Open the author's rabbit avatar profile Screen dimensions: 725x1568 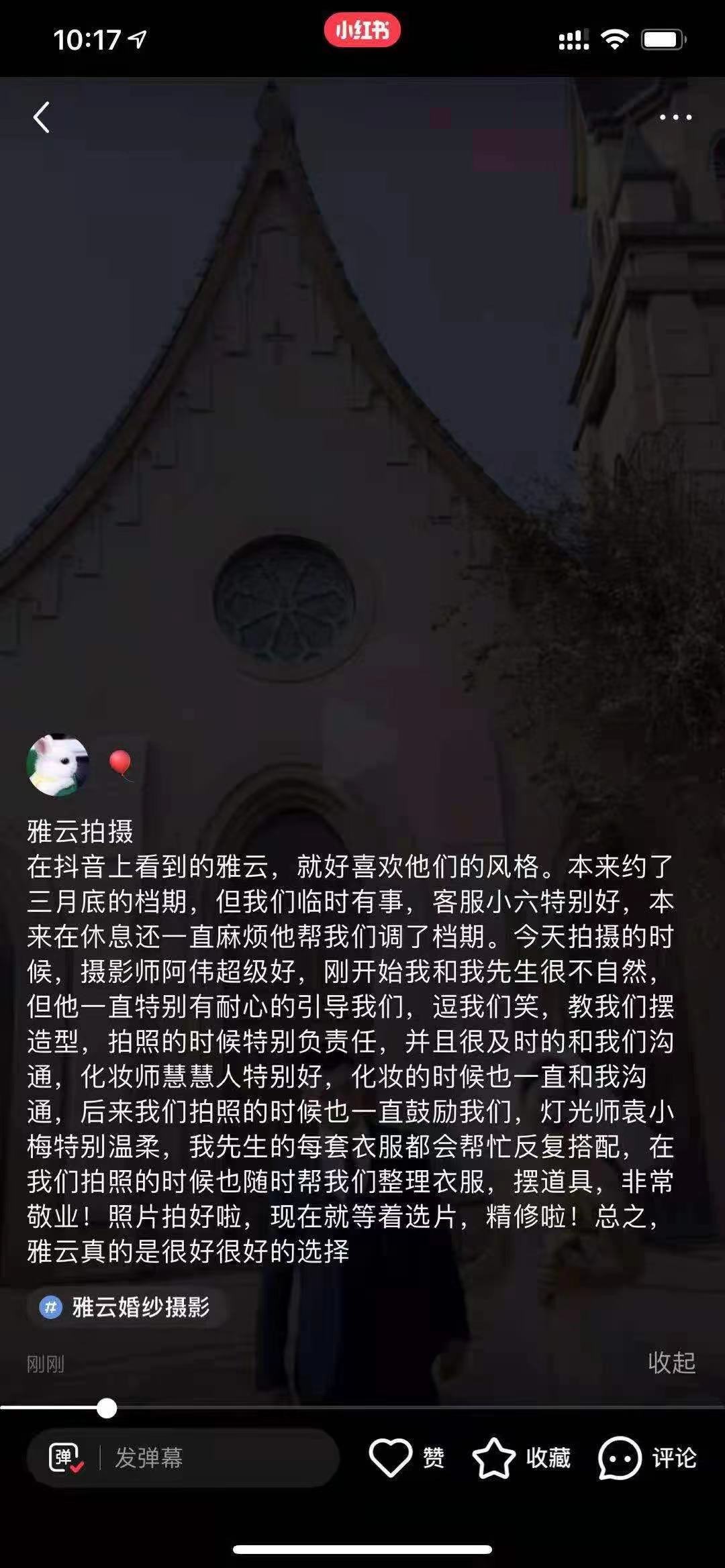coord(58,765)
